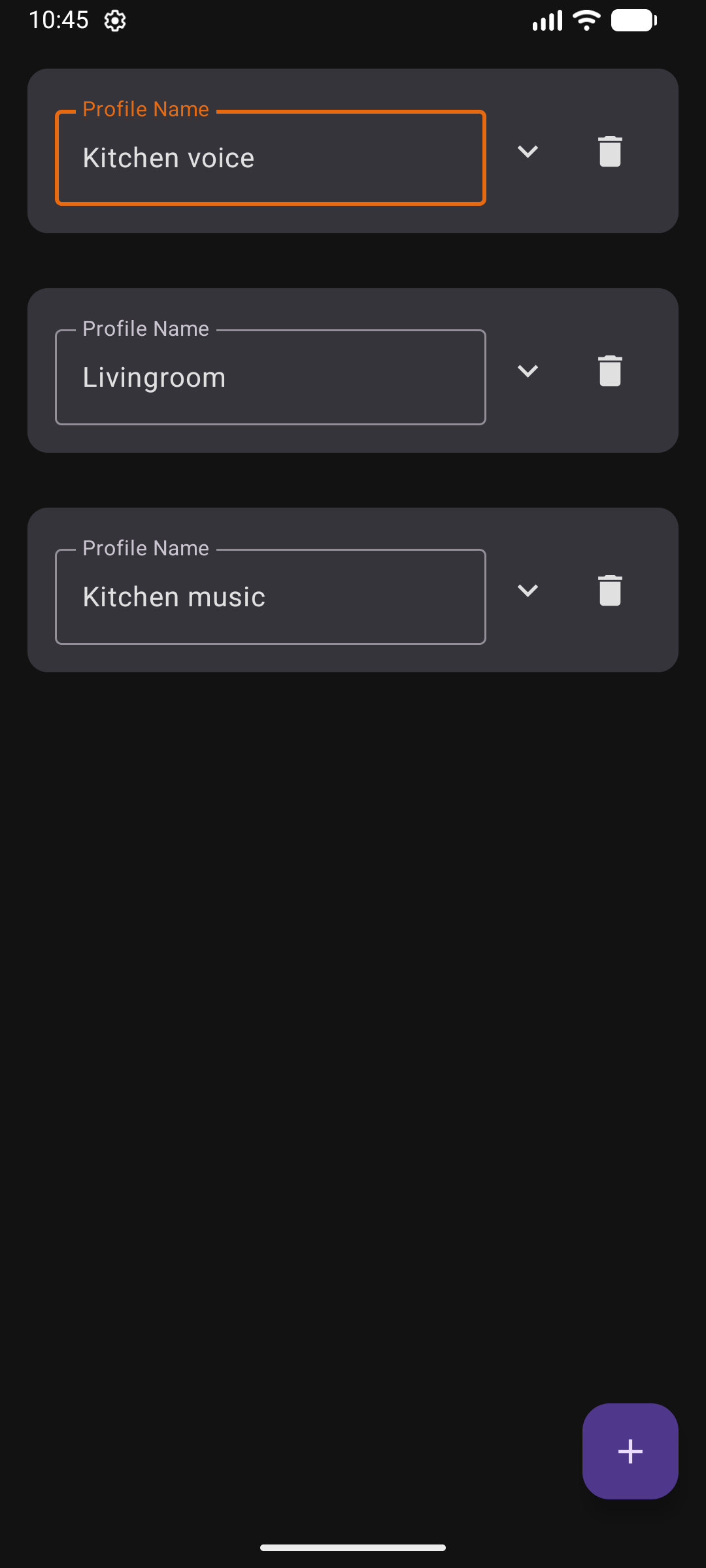Add a new profile with plus button
706x1568 pixels.
630,1451
